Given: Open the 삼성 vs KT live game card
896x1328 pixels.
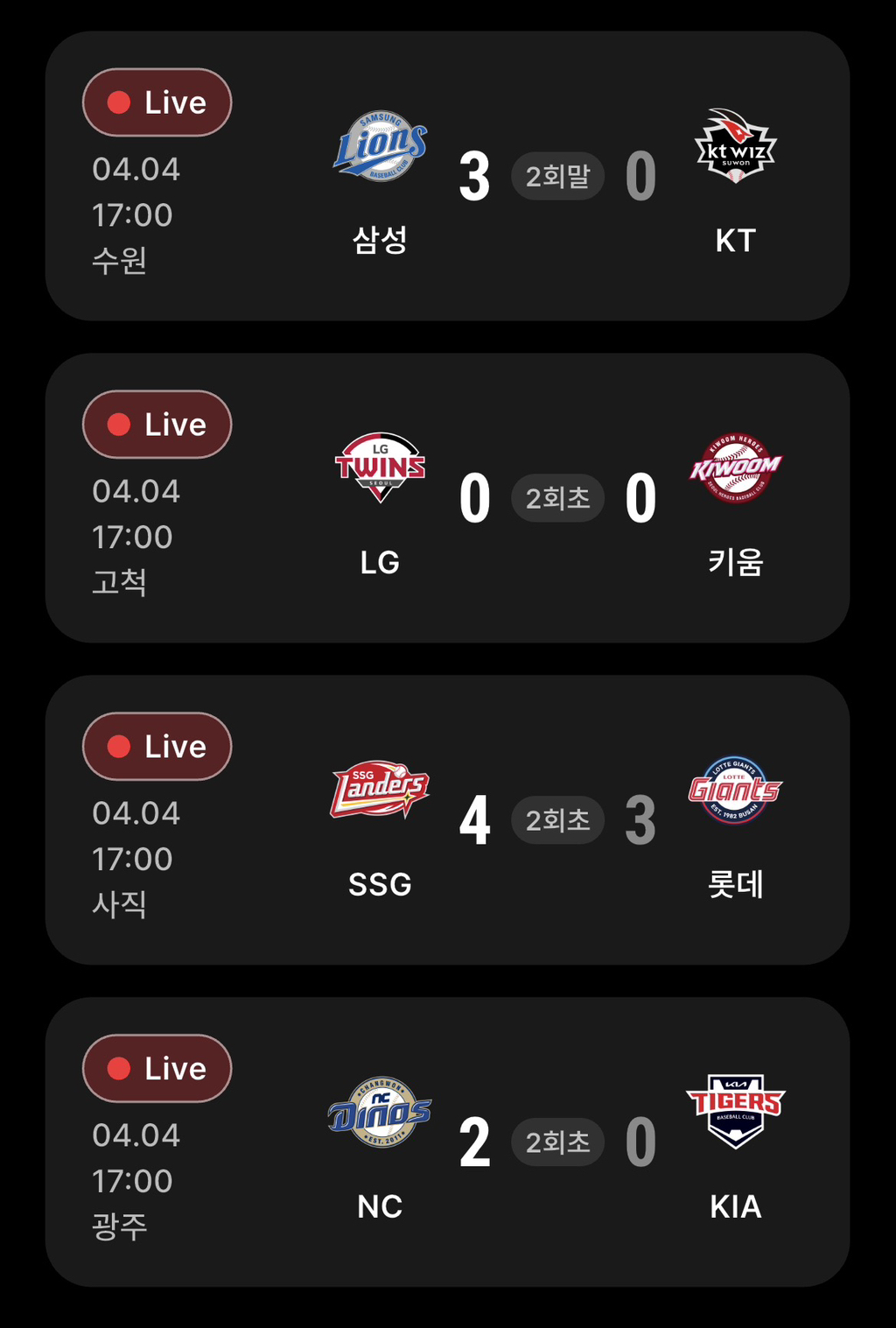Looking at the screenshot, I should coord(447,176).
